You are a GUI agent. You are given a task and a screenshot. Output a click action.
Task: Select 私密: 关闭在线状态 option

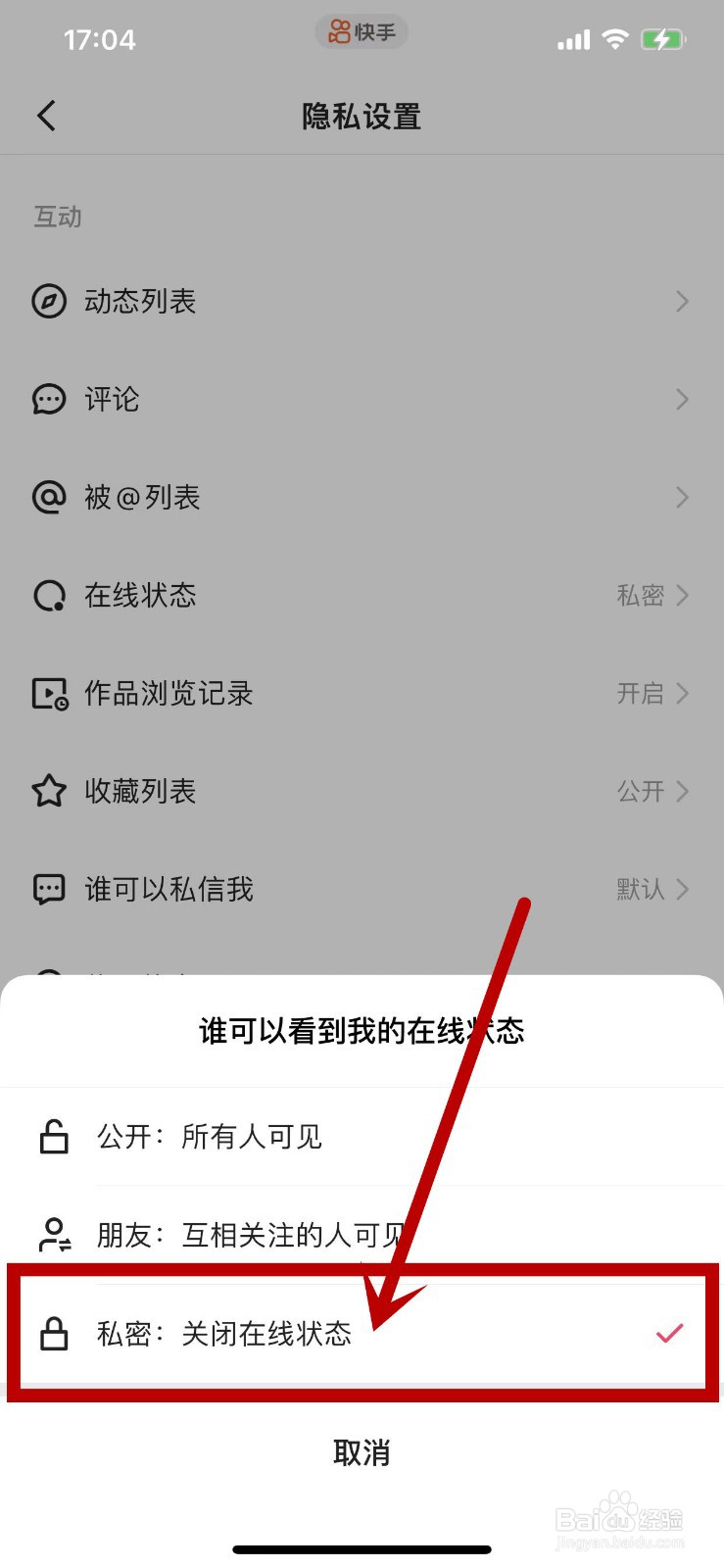[x=362, y=1333]
